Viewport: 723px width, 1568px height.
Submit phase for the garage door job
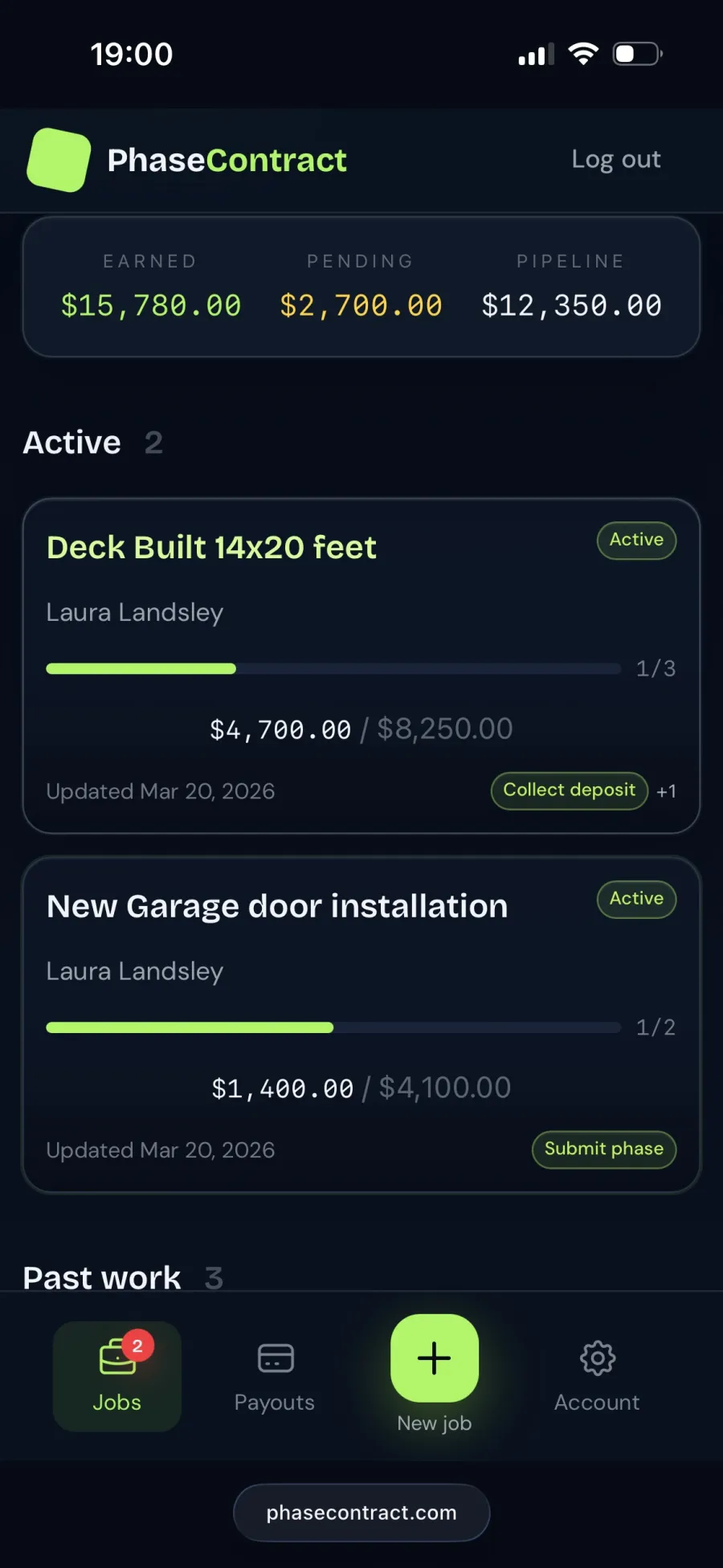(603, 1149)
